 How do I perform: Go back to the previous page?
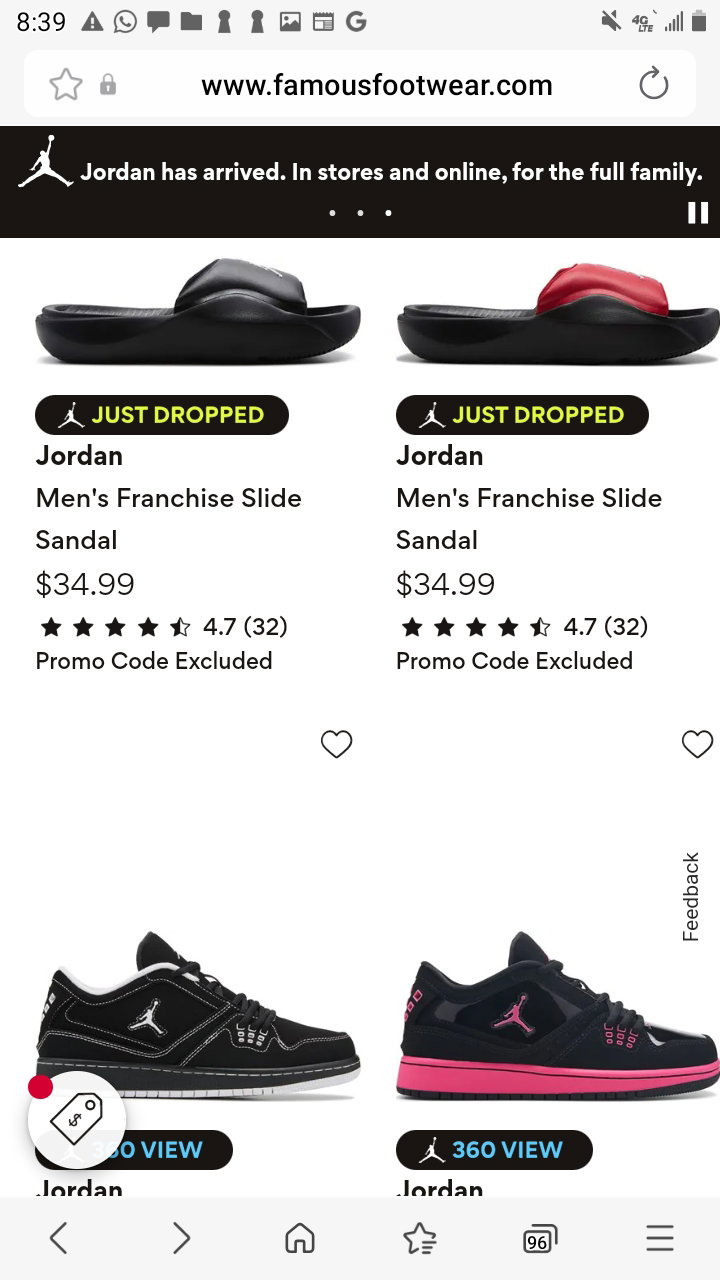pyautogui.click(x=59, y=1239)
